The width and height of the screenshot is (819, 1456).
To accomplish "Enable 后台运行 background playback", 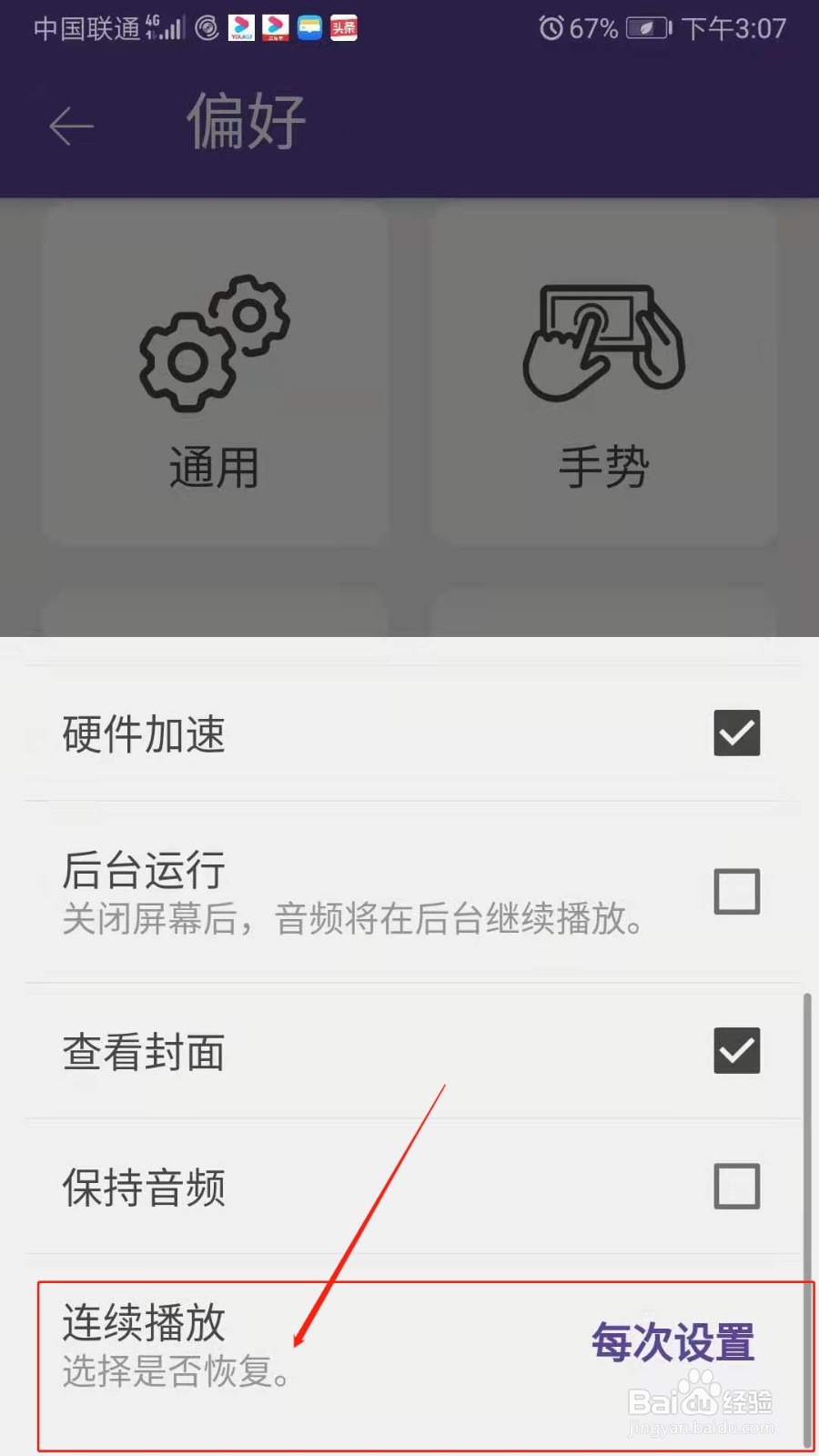I will (736, 892).
